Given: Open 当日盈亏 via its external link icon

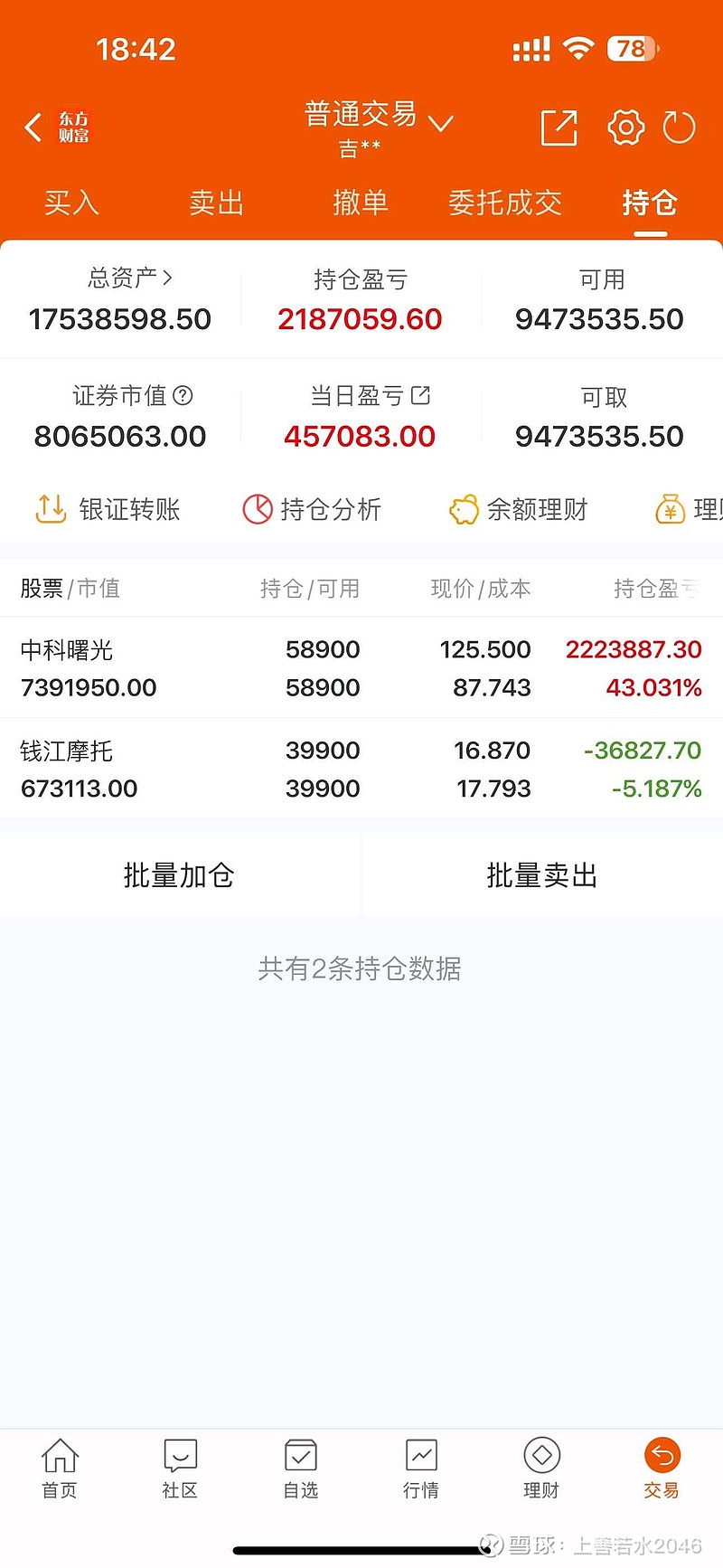Looking at the screenshot, I should 422,395.
